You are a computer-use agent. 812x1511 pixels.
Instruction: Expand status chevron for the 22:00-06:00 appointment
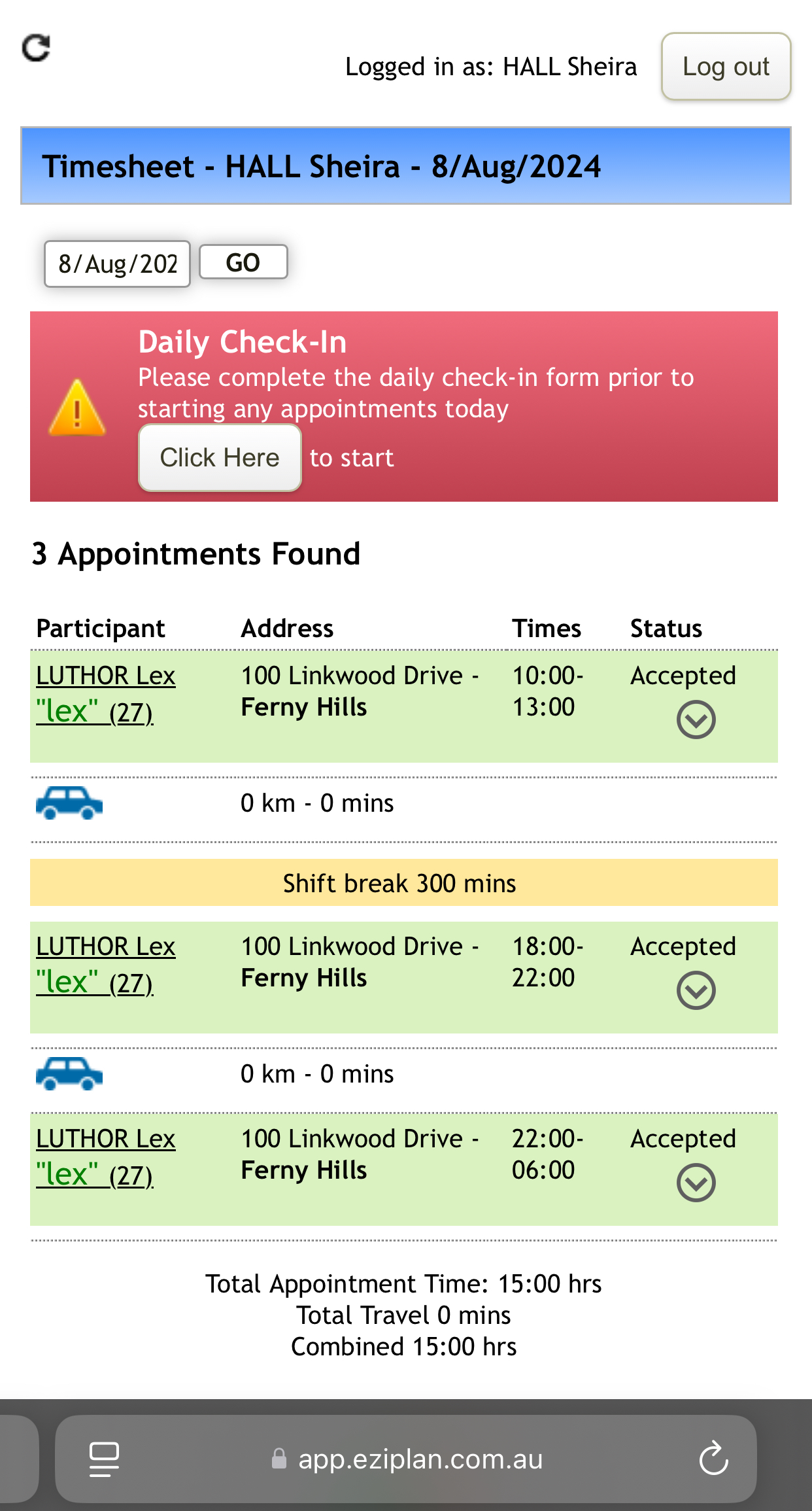(696, 1183)
